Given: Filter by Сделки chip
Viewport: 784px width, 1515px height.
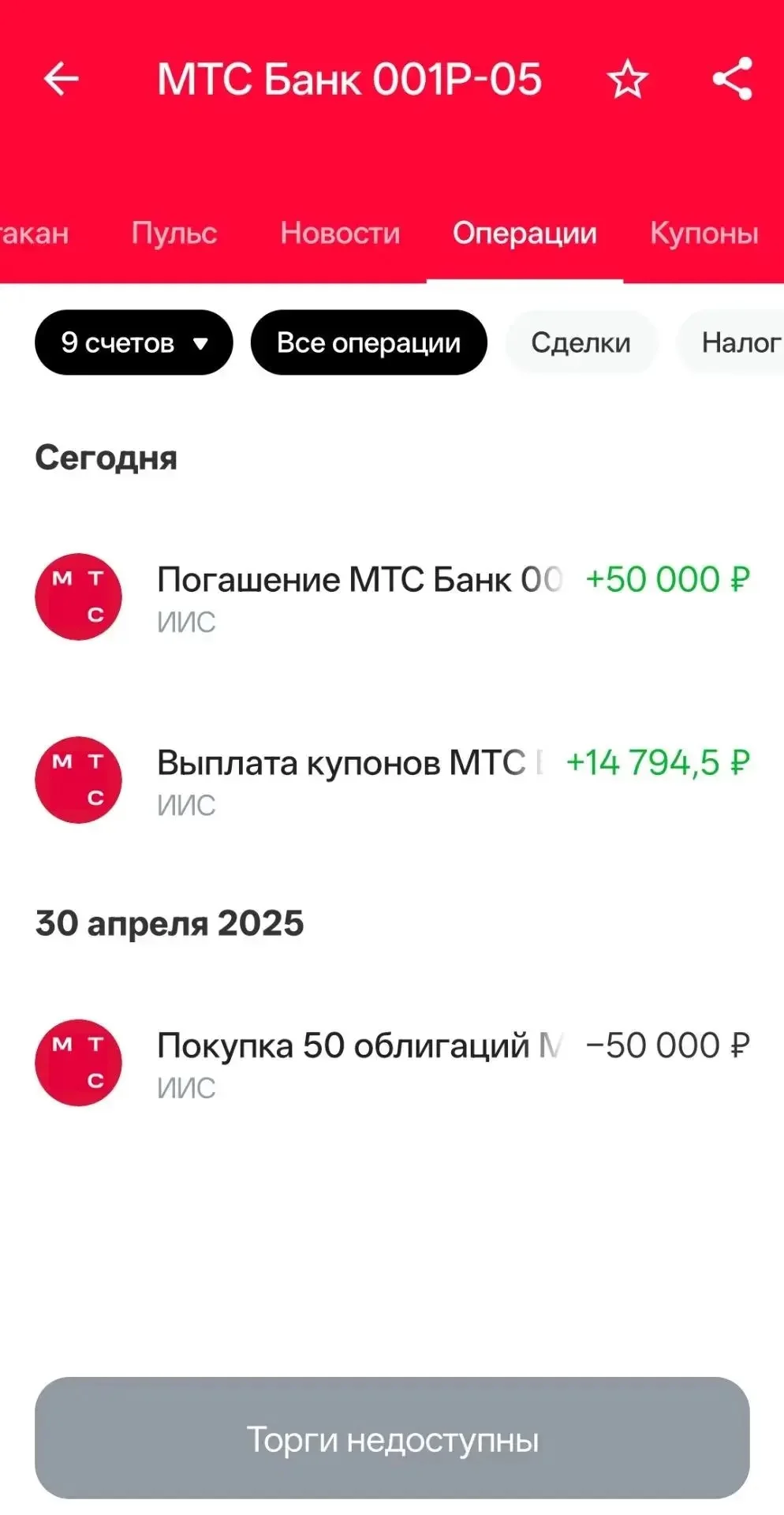Looking at the screenshot, I should pyautogui.click(x=581, y=342).
